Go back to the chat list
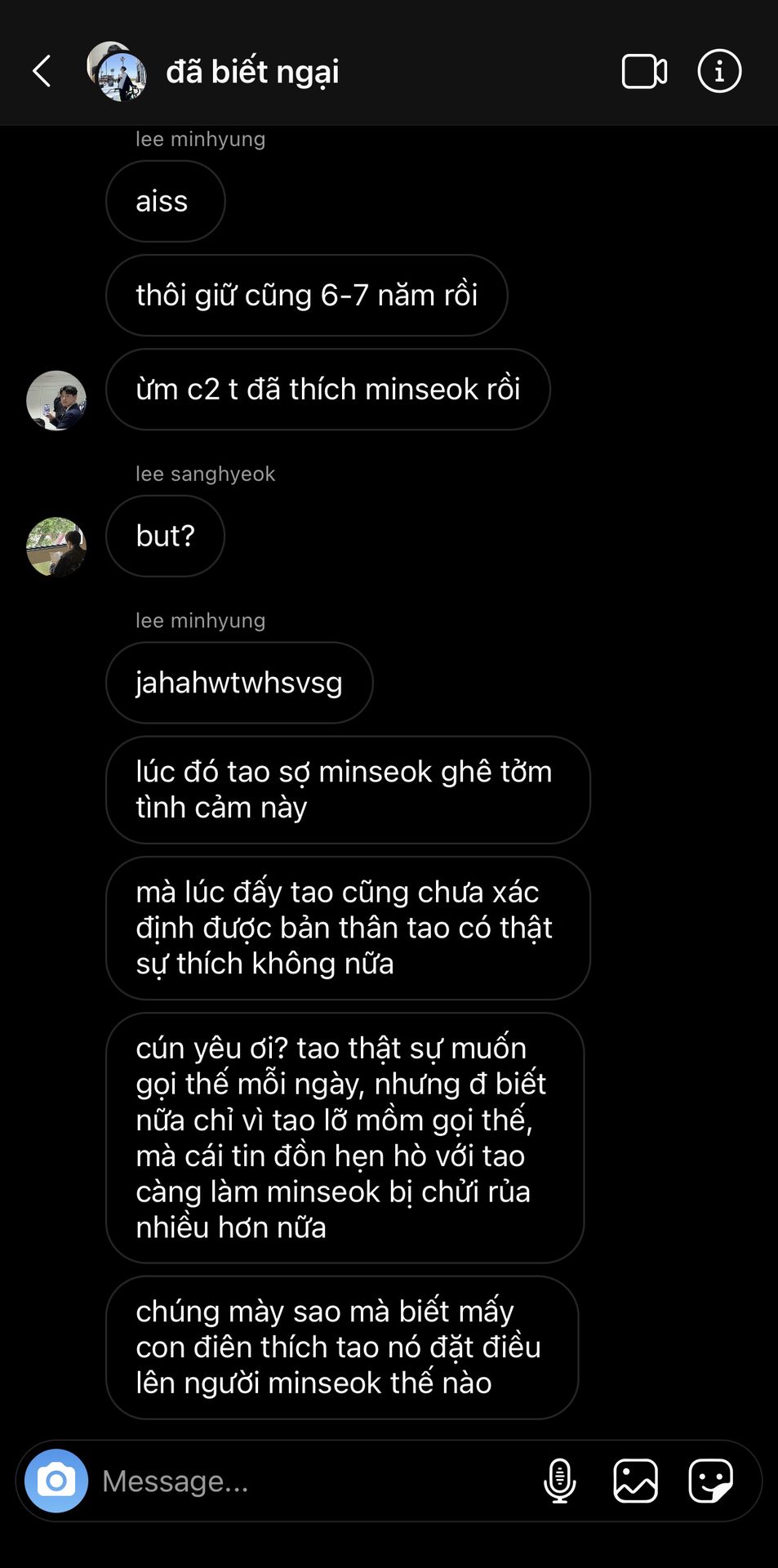 pos(42,72)
